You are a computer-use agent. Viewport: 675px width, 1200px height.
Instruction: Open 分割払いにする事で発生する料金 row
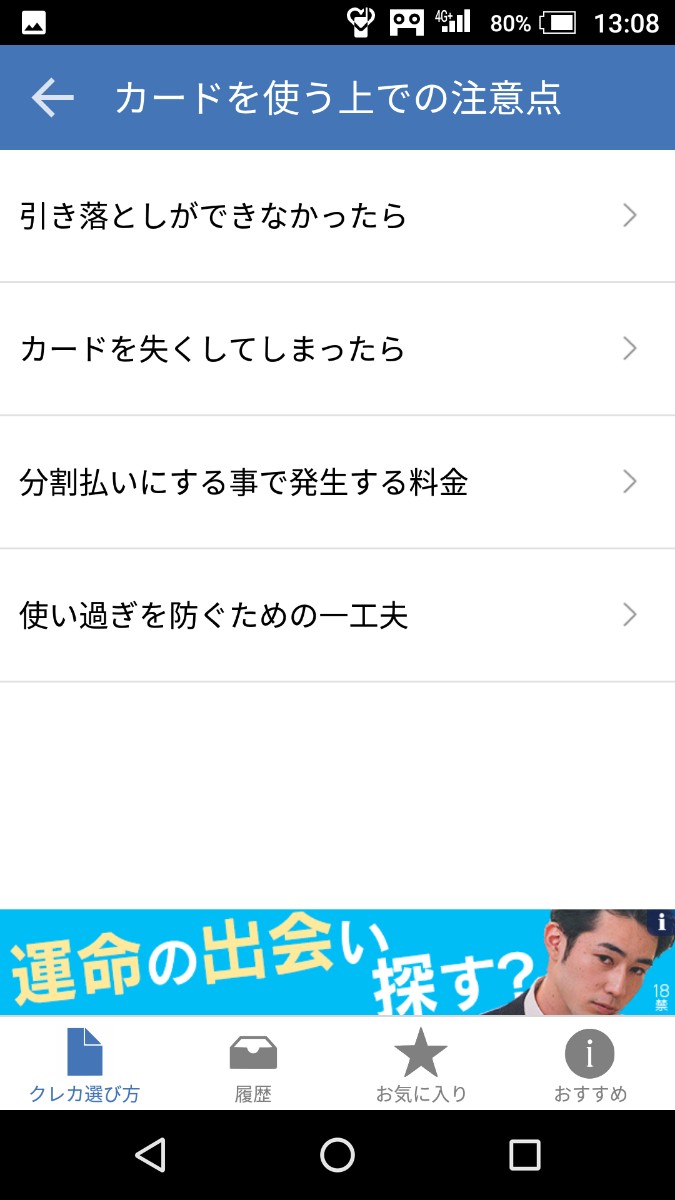pyautogui.click(x=337, y=482)
